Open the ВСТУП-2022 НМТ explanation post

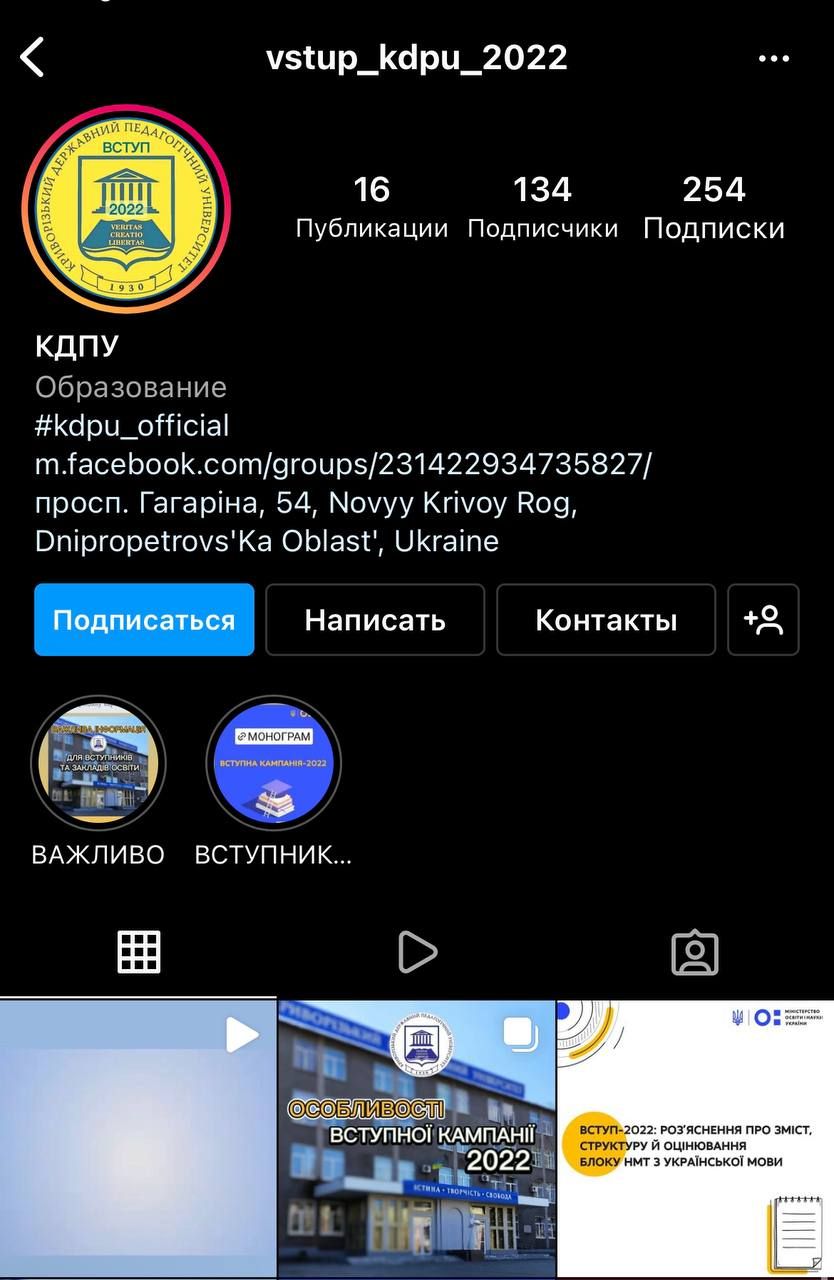coord(695,1138)
